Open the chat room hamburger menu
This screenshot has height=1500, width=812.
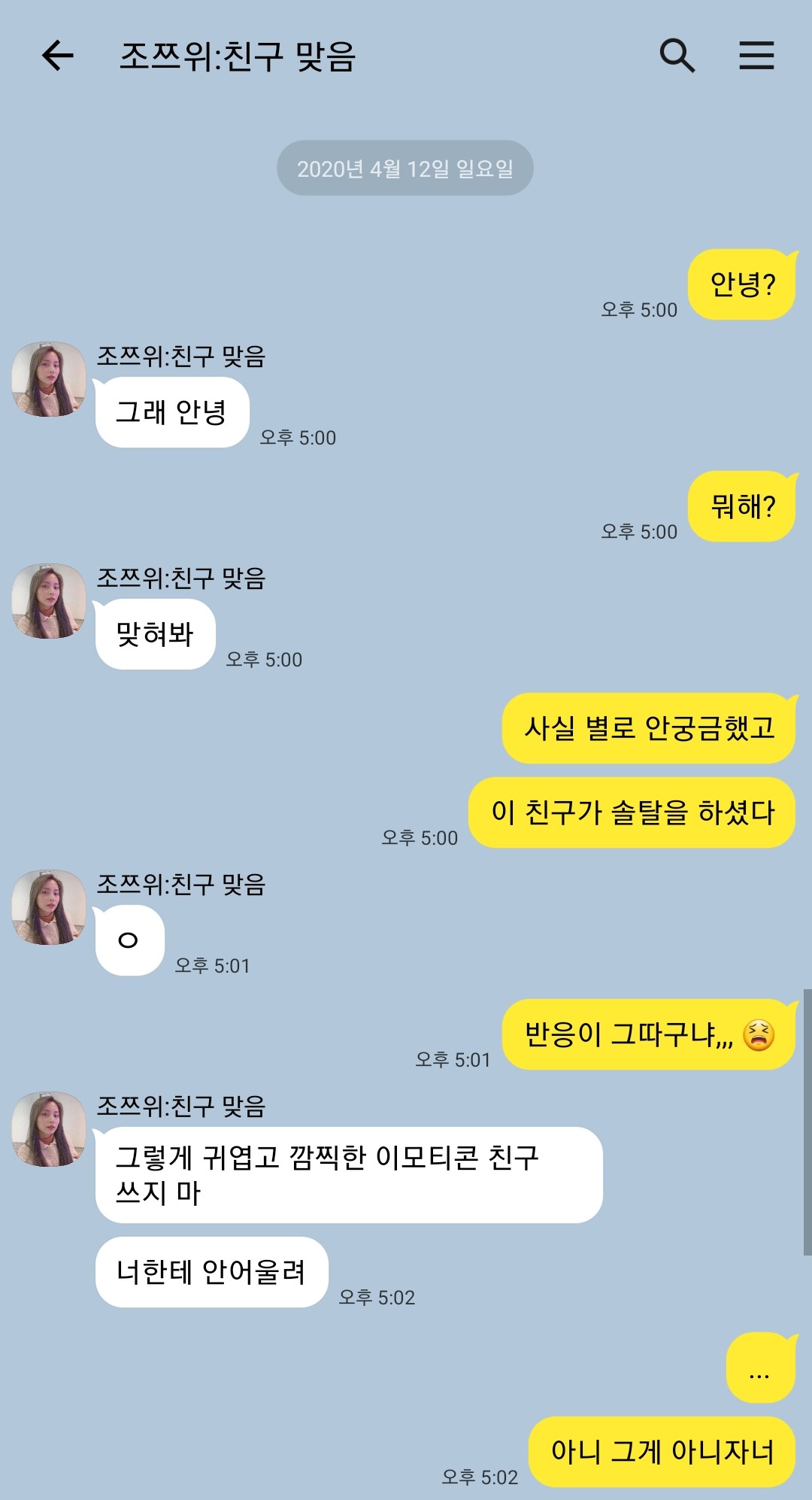[x=756, y=56]
